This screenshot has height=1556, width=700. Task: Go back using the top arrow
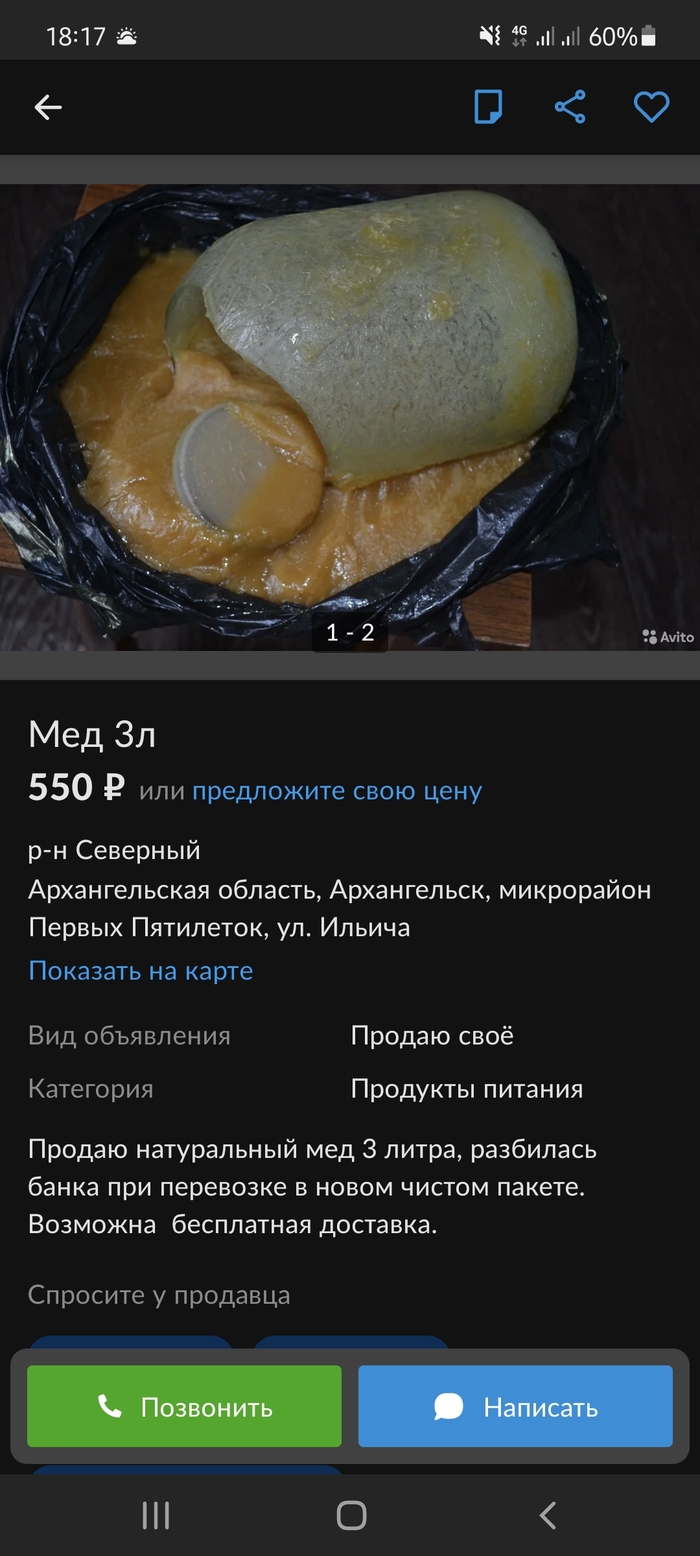48,107
